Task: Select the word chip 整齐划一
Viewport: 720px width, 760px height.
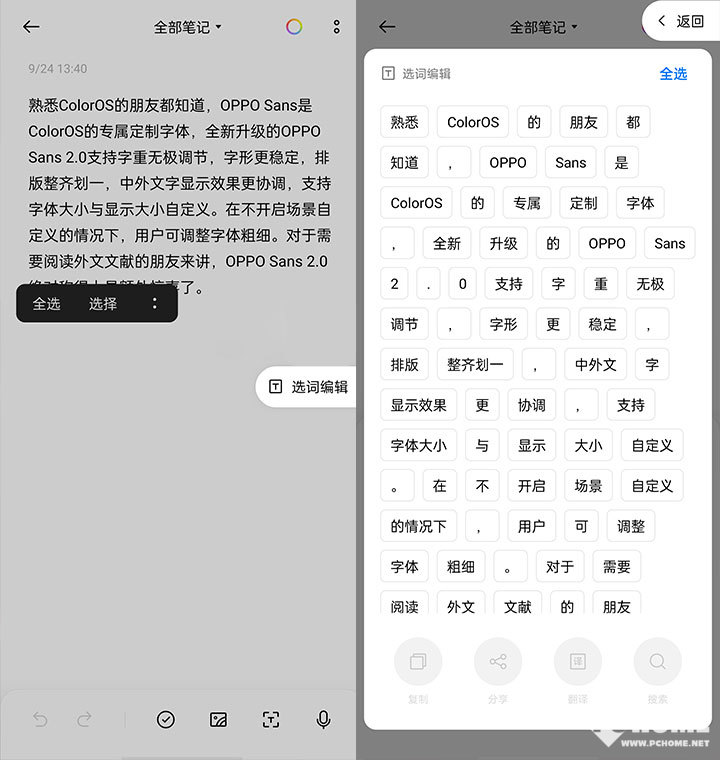Action: 475,364
